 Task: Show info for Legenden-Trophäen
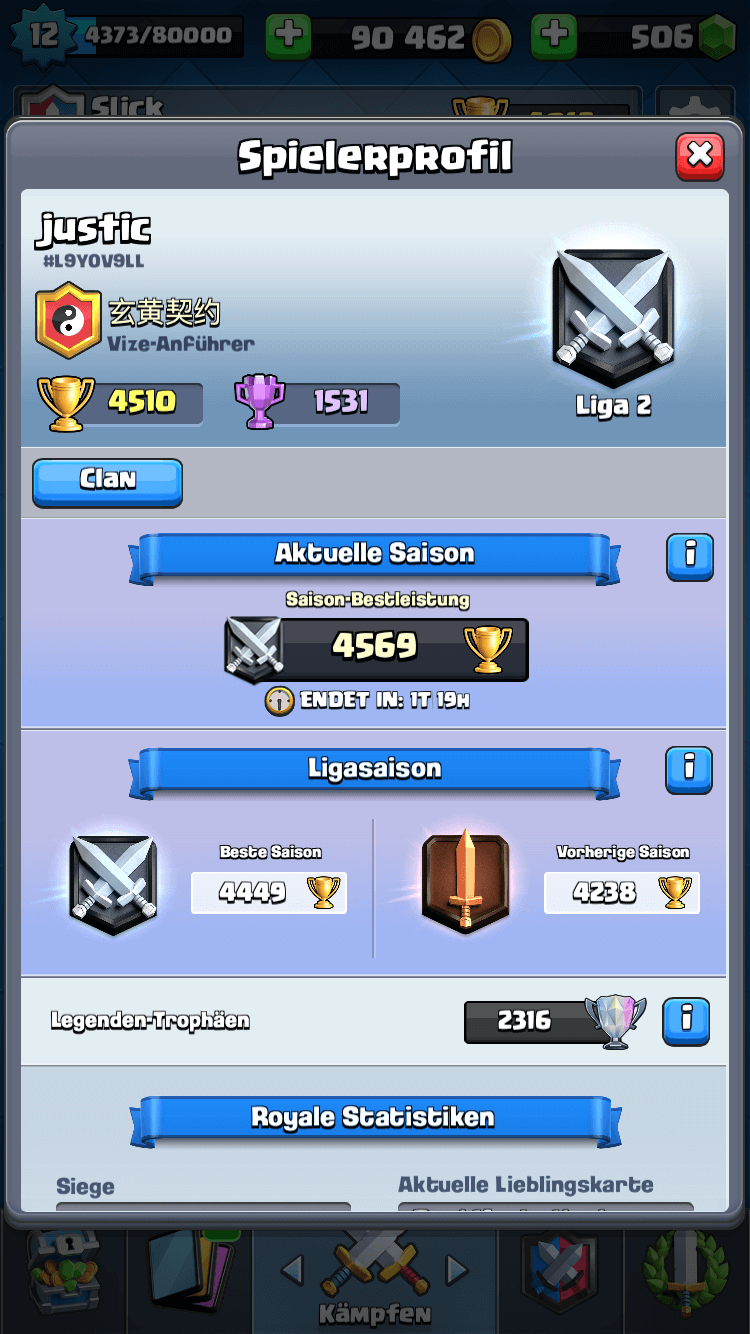pos(686,1021)
